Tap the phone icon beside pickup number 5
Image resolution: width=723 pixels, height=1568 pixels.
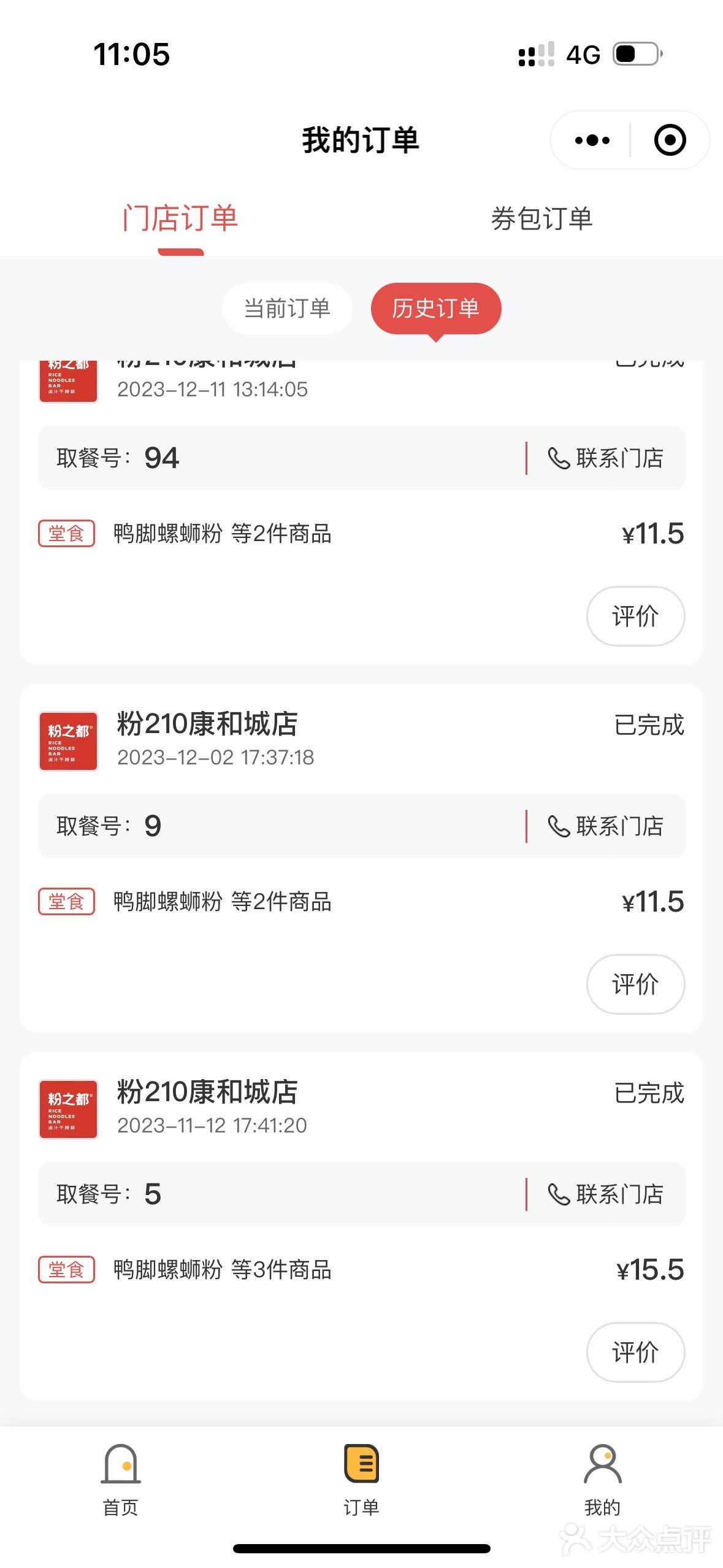tap(560, 1195)
